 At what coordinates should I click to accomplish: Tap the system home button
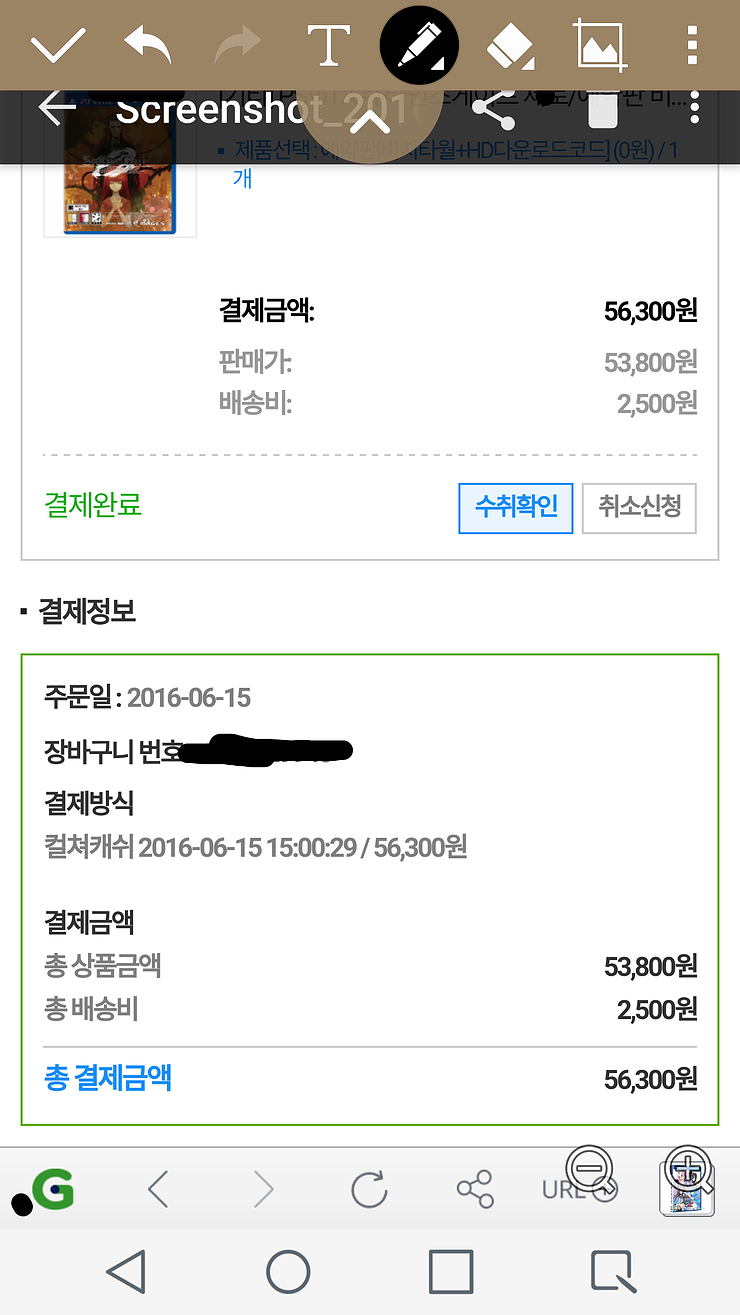tap(288, 1272)
